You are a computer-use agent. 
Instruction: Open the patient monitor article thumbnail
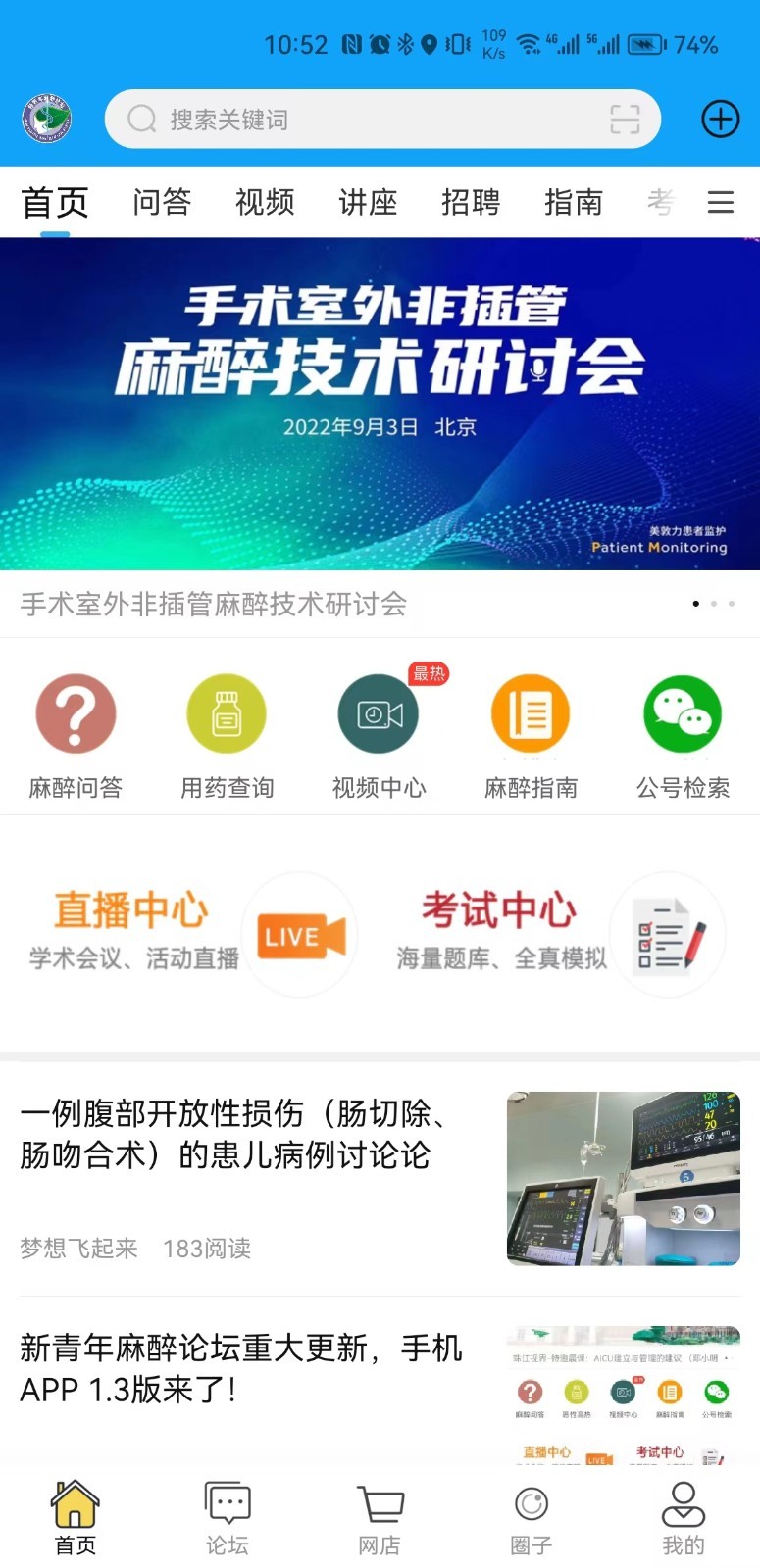[623, 1176]
